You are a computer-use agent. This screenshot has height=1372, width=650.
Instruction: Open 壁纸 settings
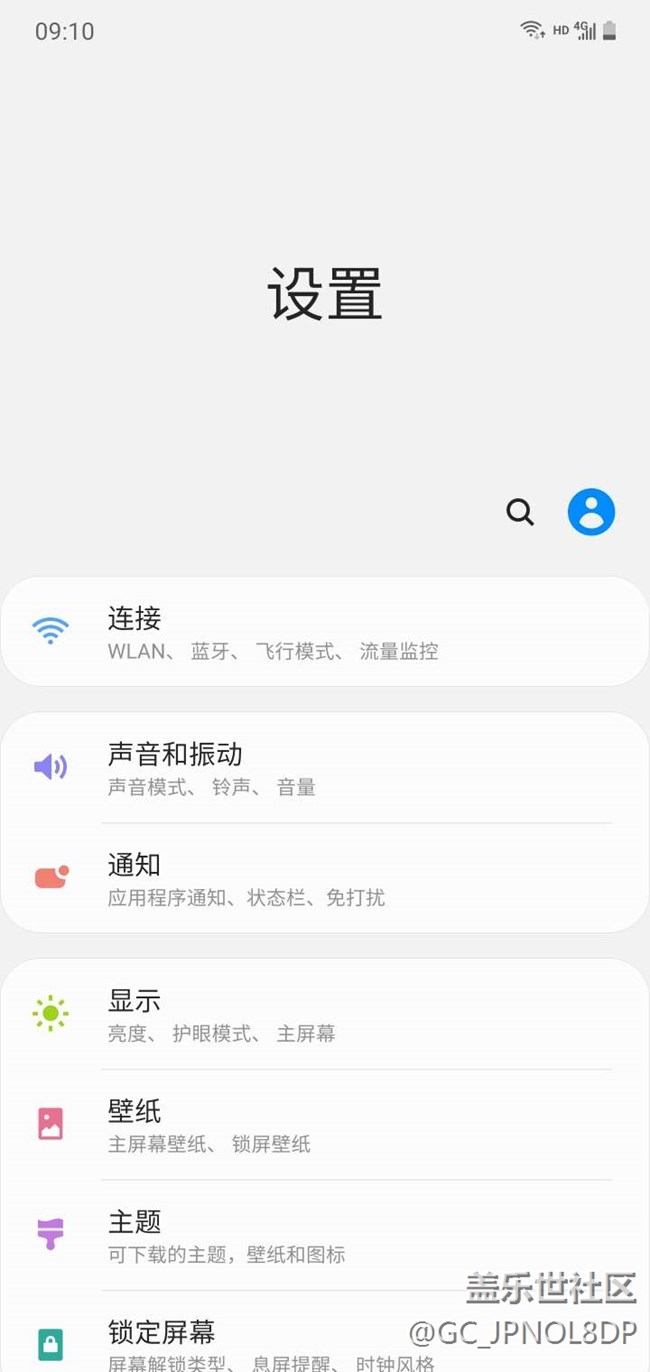click(325, 1124)
